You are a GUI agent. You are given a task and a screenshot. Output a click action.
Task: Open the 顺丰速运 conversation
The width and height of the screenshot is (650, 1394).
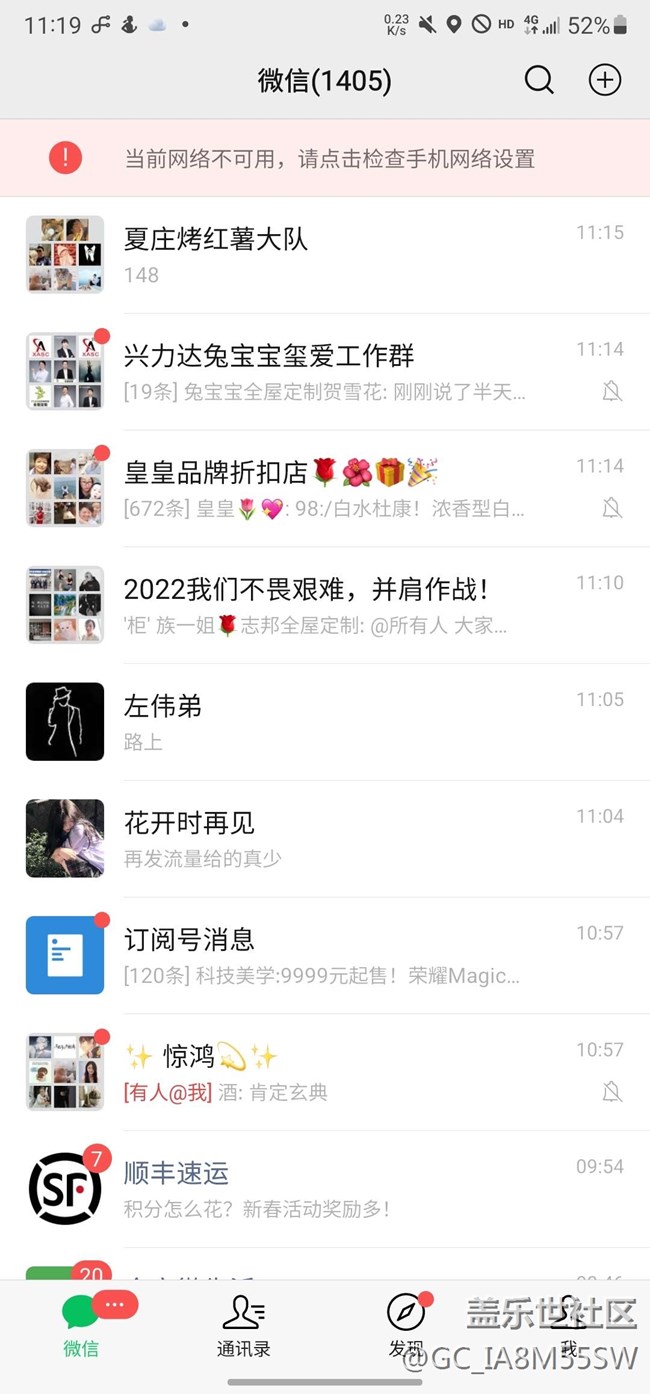(x=325, y=1188)
